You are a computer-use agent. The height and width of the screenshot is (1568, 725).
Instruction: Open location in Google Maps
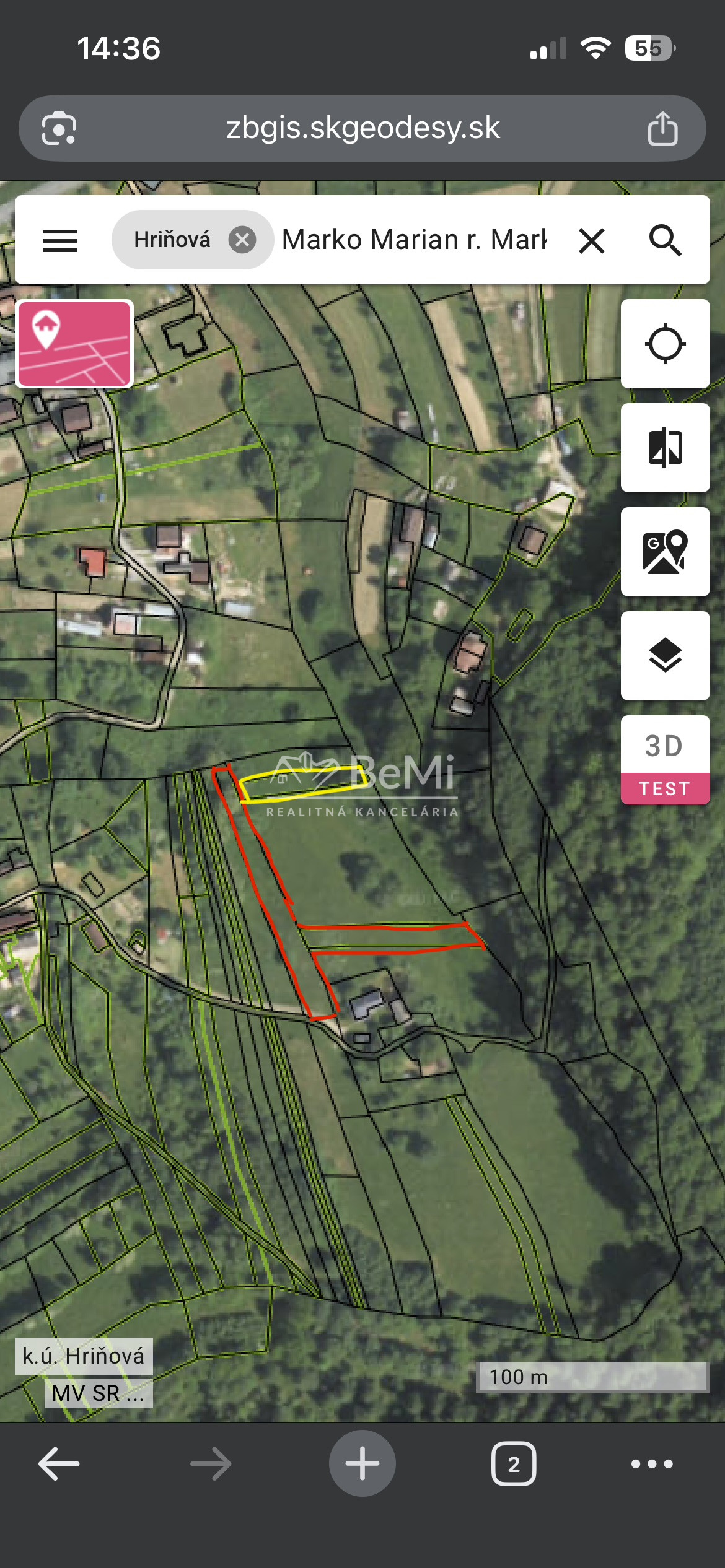(665, 552)
